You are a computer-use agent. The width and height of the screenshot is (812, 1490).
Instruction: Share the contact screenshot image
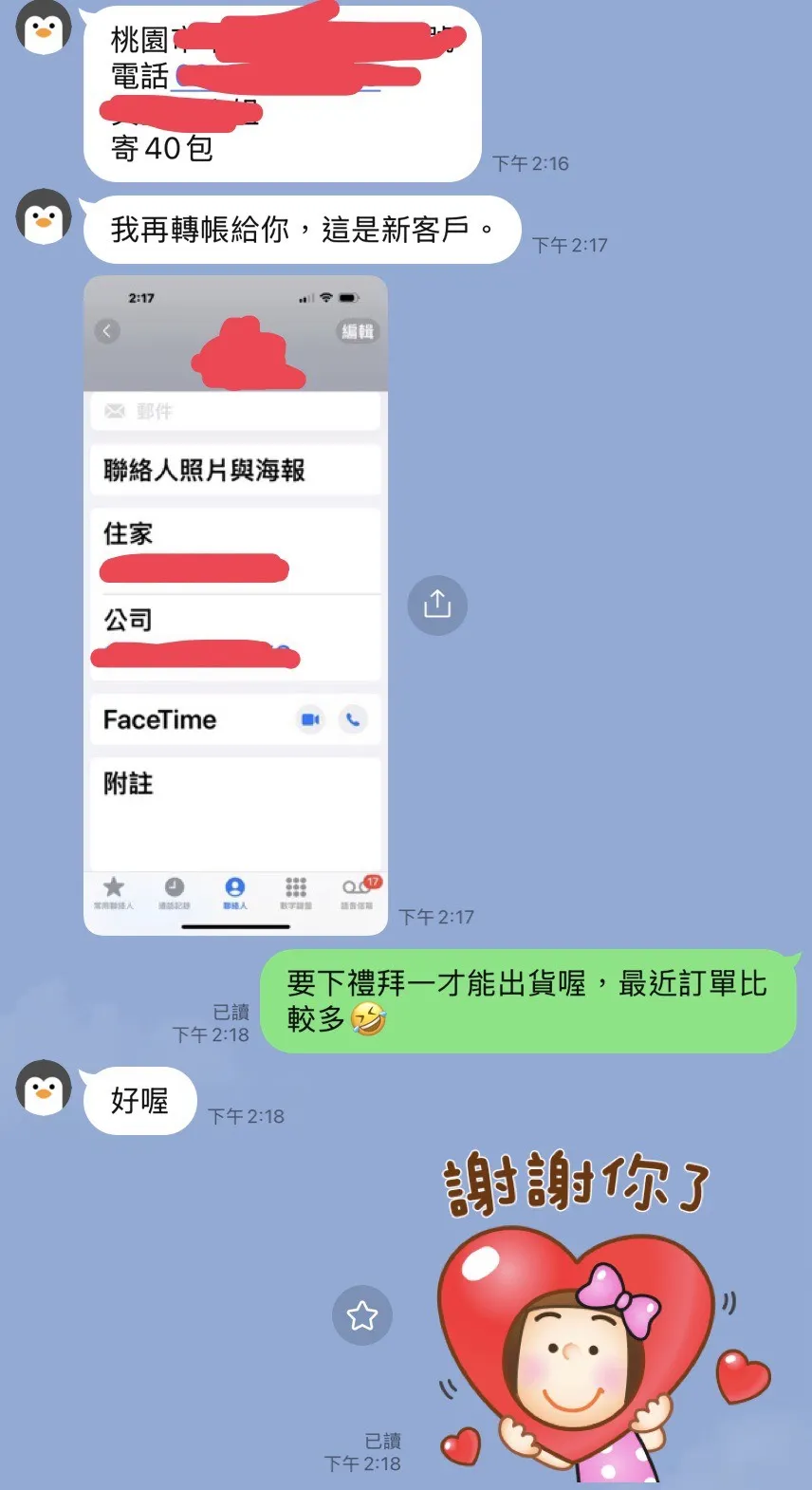(437, 605)
